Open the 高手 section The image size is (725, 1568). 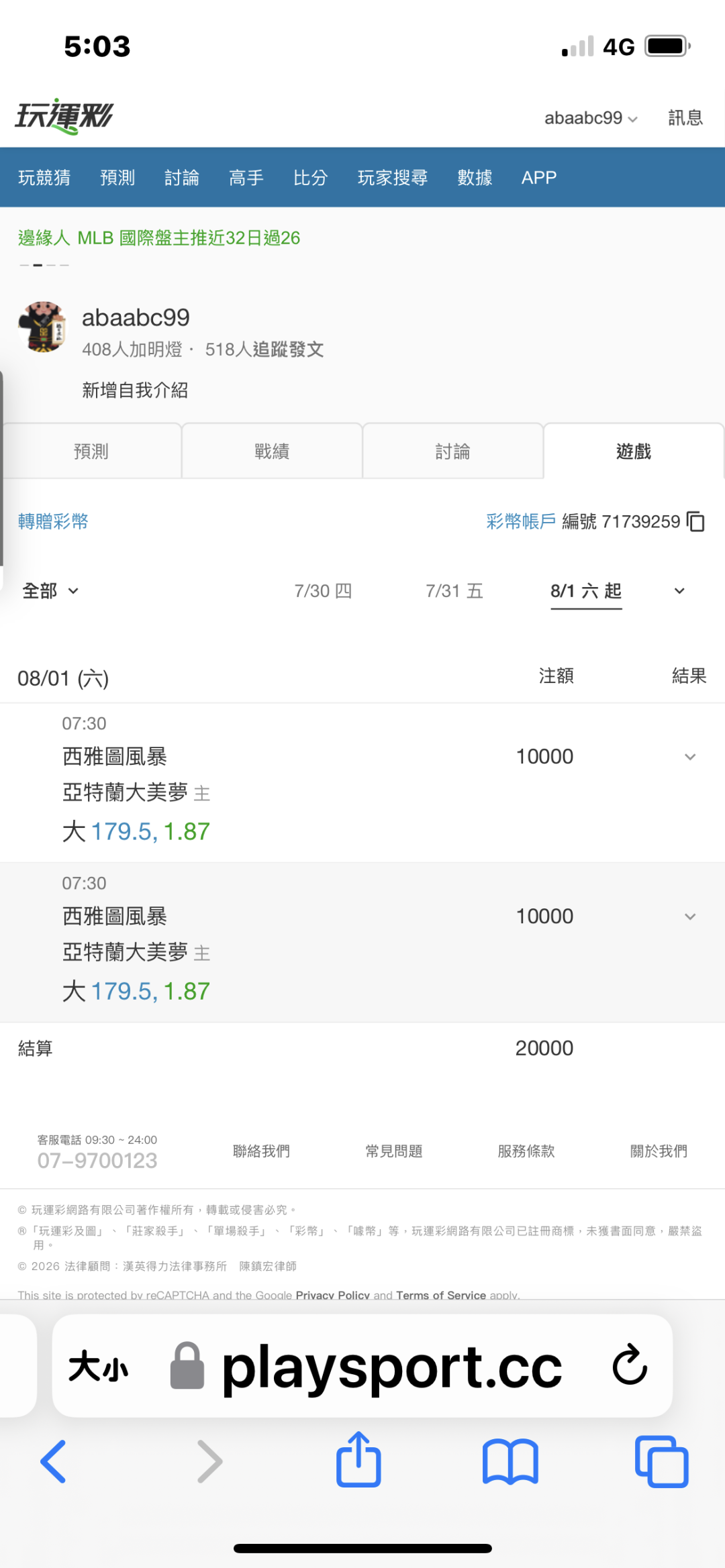pos(246,178)
